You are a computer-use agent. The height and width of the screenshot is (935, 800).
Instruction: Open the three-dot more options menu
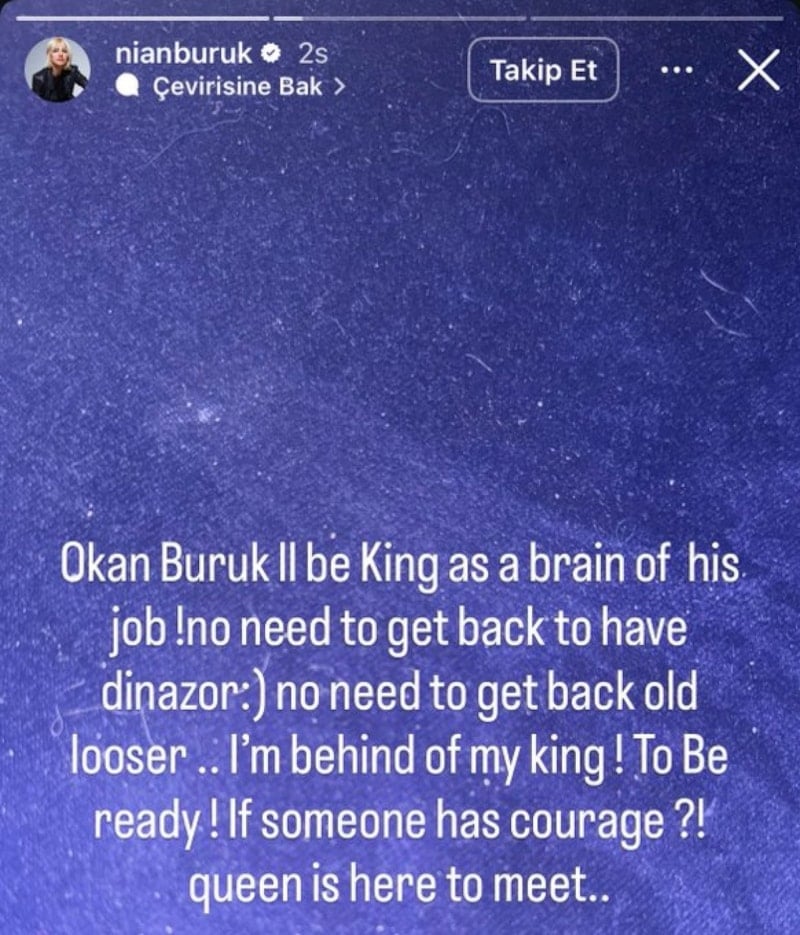click(677, 71)
